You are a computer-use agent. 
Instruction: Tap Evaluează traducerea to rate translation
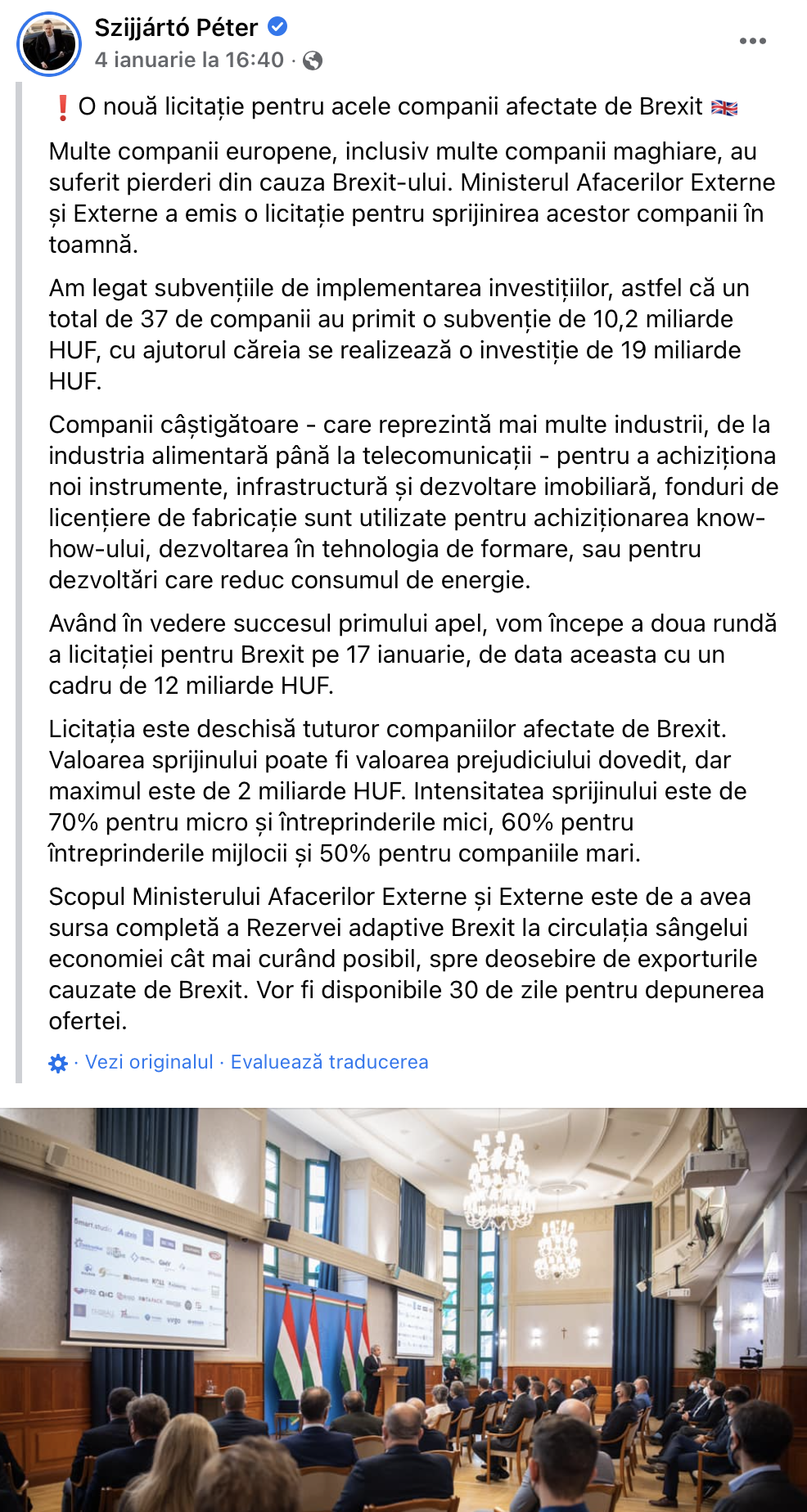pyautogui.click(x=329, y=1062)
